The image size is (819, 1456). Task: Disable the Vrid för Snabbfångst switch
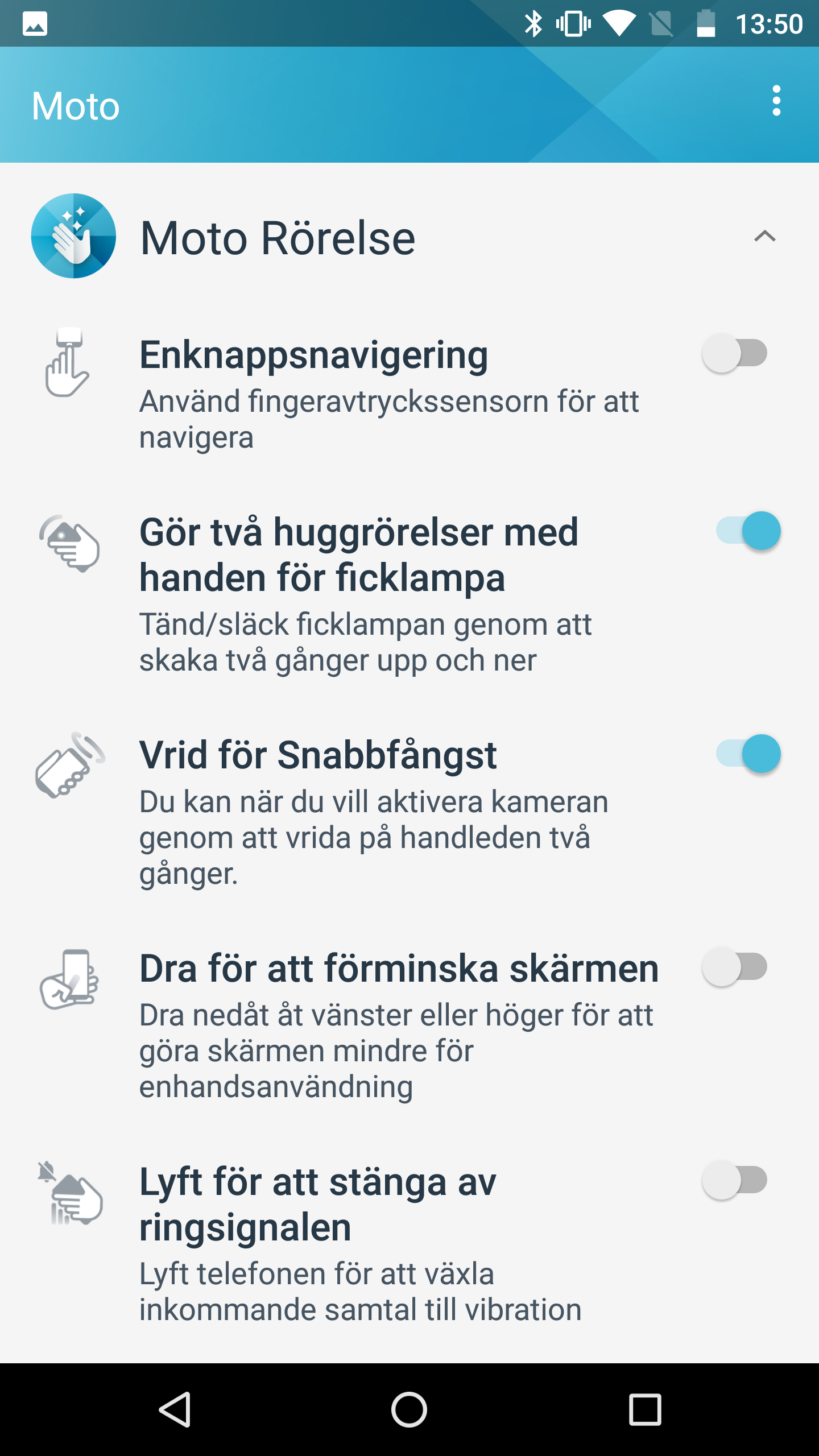tap(748, 754)
